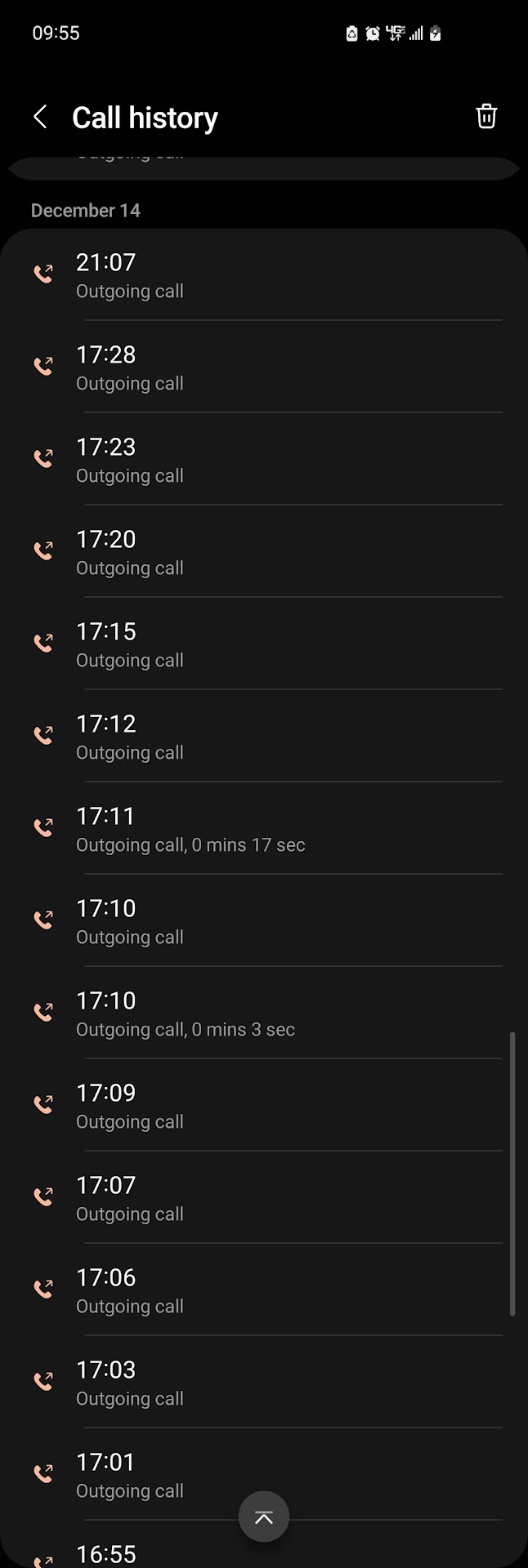Open the 17:03 outgoing call entry
Screen dimensions: 528x1568
coord(263,1383)
